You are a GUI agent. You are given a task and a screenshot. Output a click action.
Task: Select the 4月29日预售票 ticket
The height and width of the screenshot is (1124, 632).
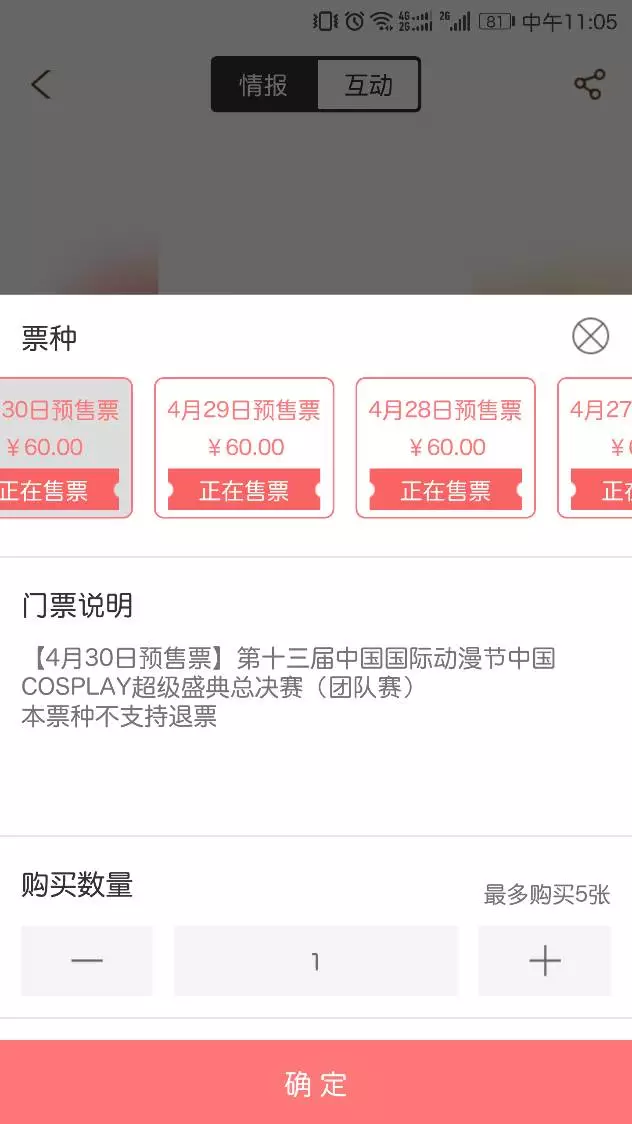point(244,448)
